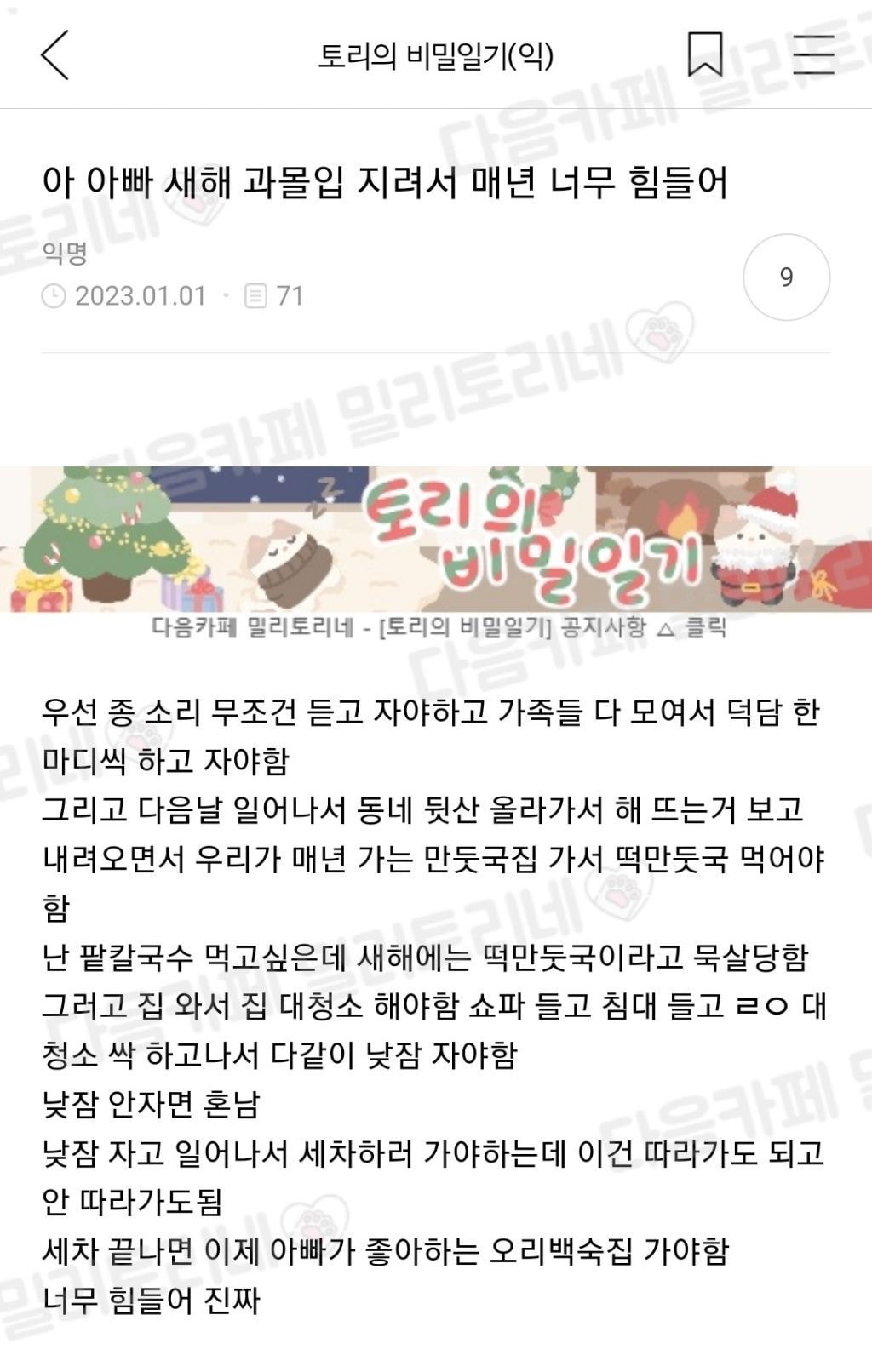
Task: Open the hamburger menu
Action: coord(813,55)
